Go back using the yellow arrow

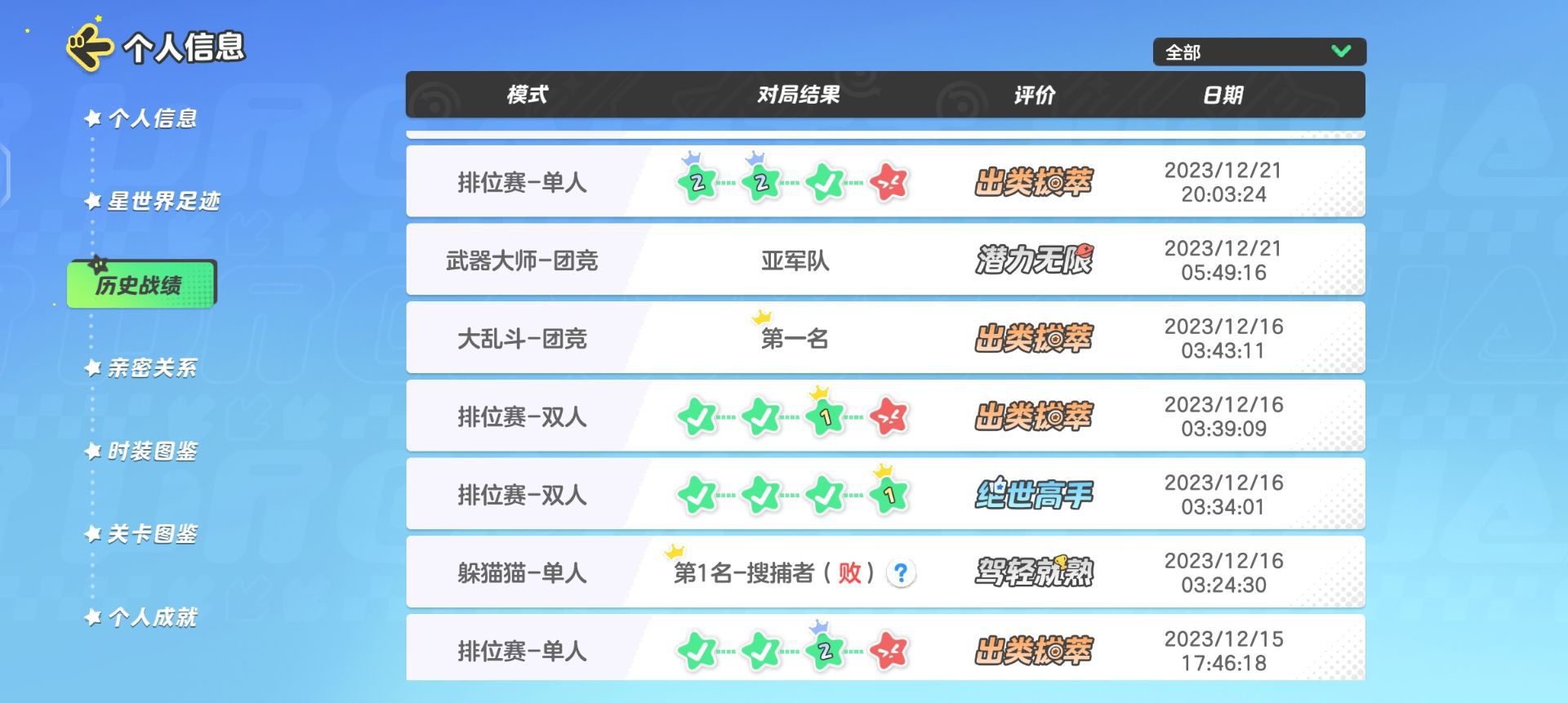coord(89,47)
